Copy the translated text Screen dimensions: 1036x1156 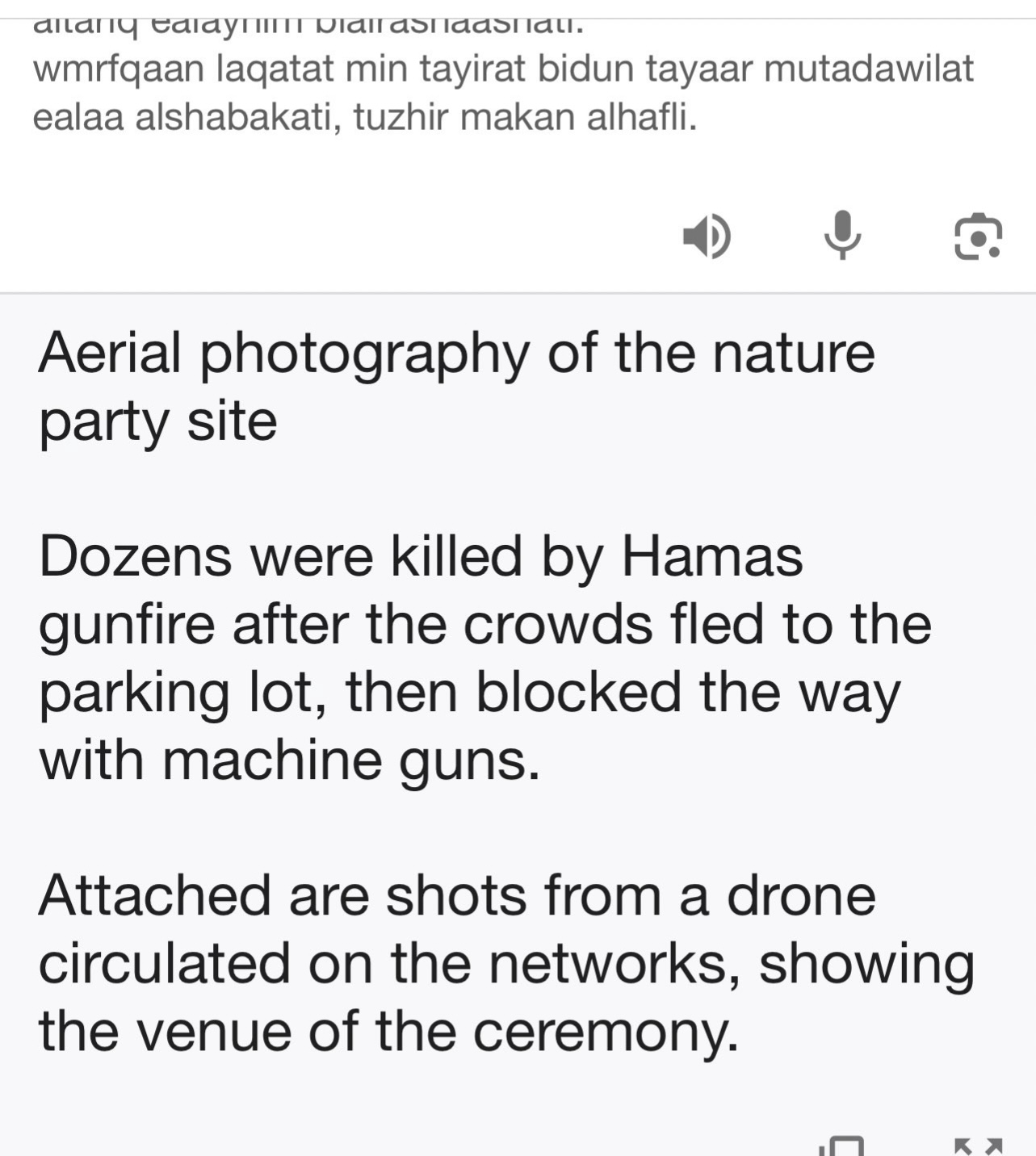842,1146
